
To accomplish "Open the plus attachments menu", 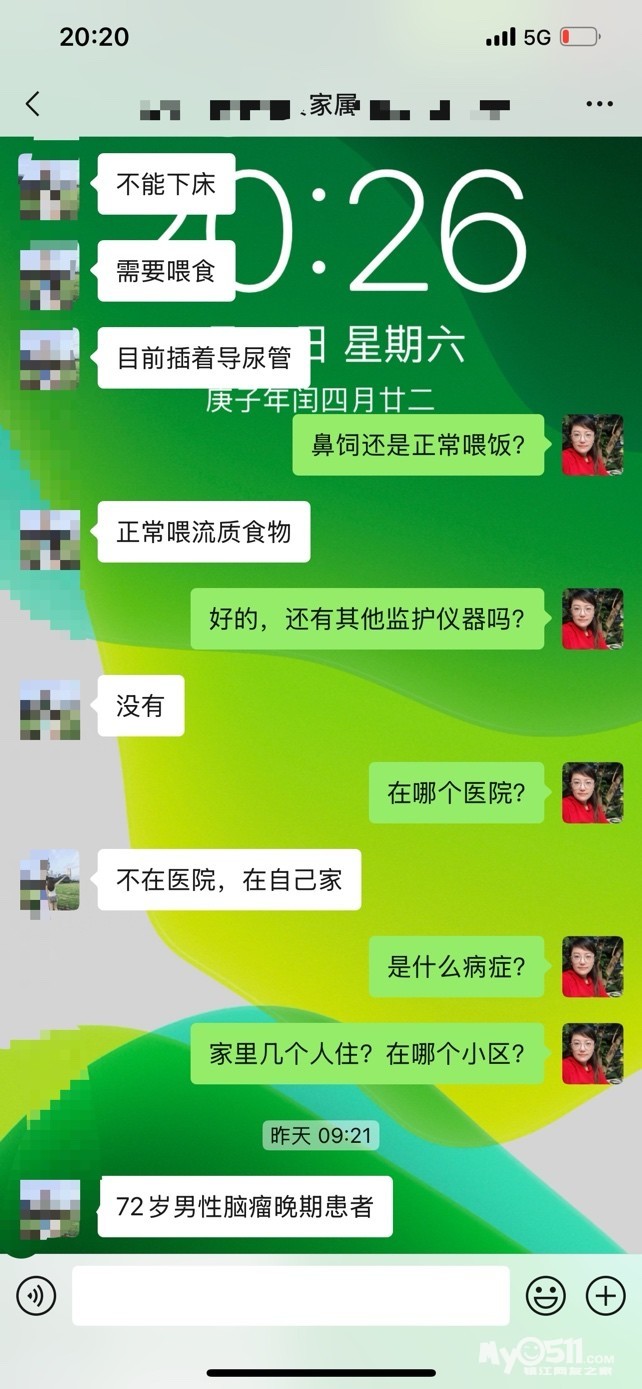I will [605, 1296].
